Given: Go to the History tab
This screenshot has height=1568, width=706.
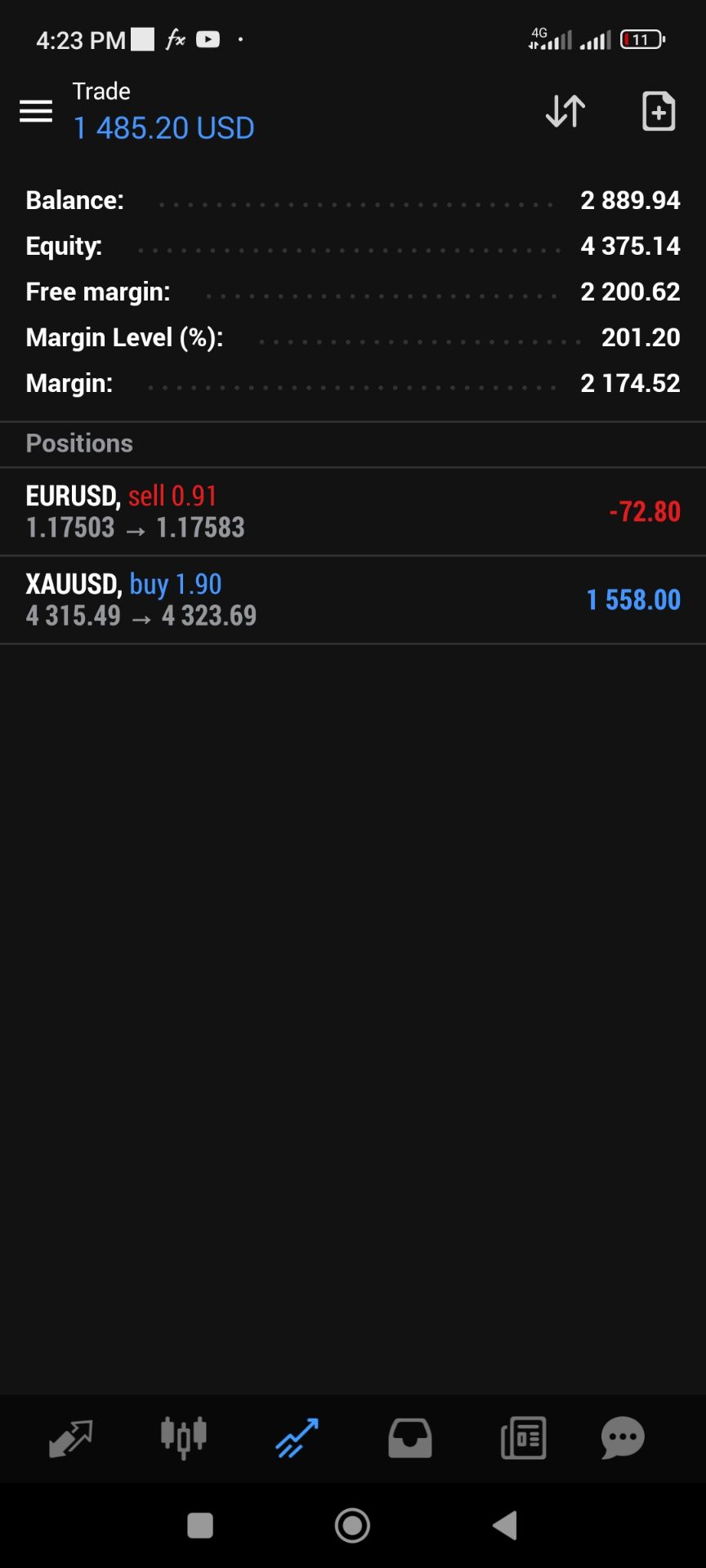Looking at the screenshot, I should tap(409, 1438).
